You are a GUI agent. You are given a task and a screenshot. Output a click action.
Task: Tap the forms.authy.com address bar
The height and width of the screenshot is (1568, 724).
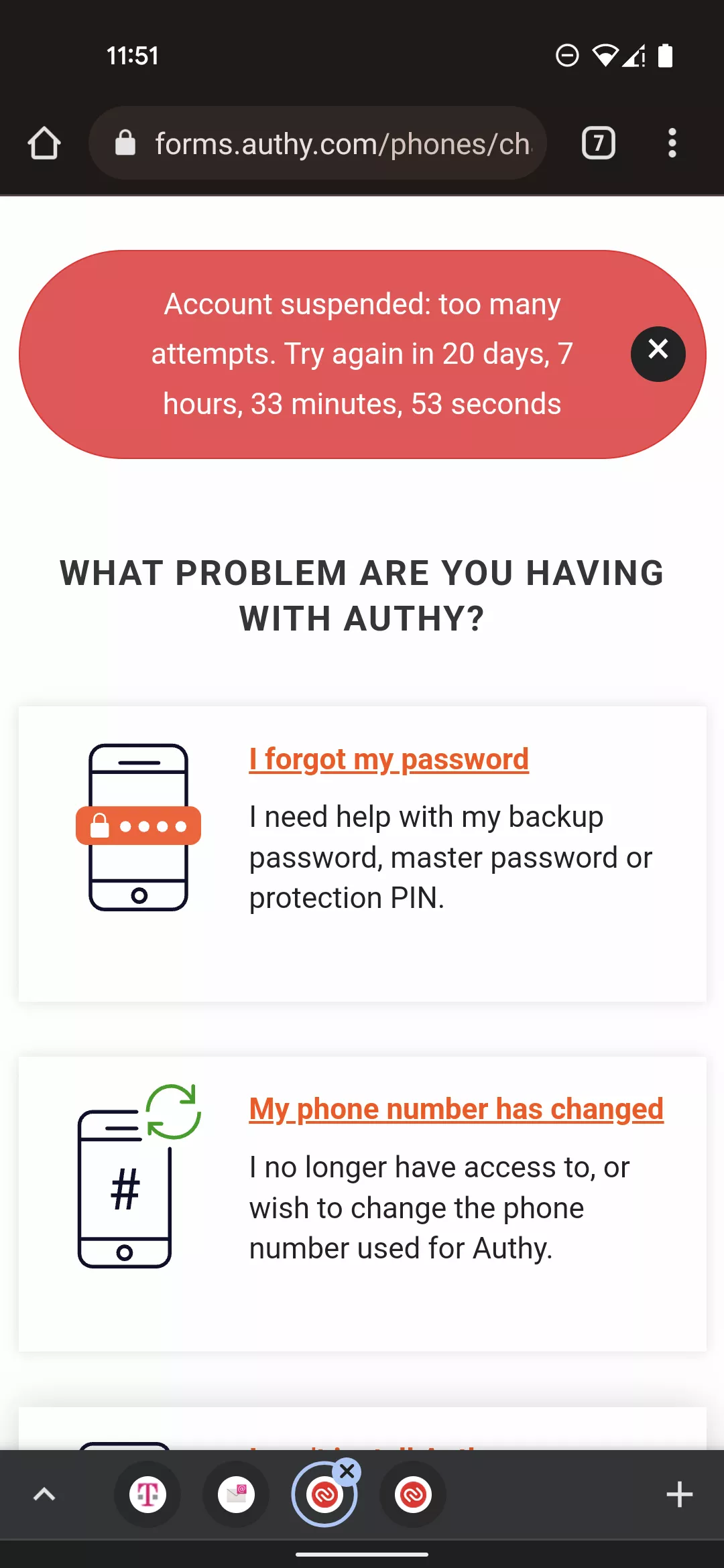click(342, 143)
